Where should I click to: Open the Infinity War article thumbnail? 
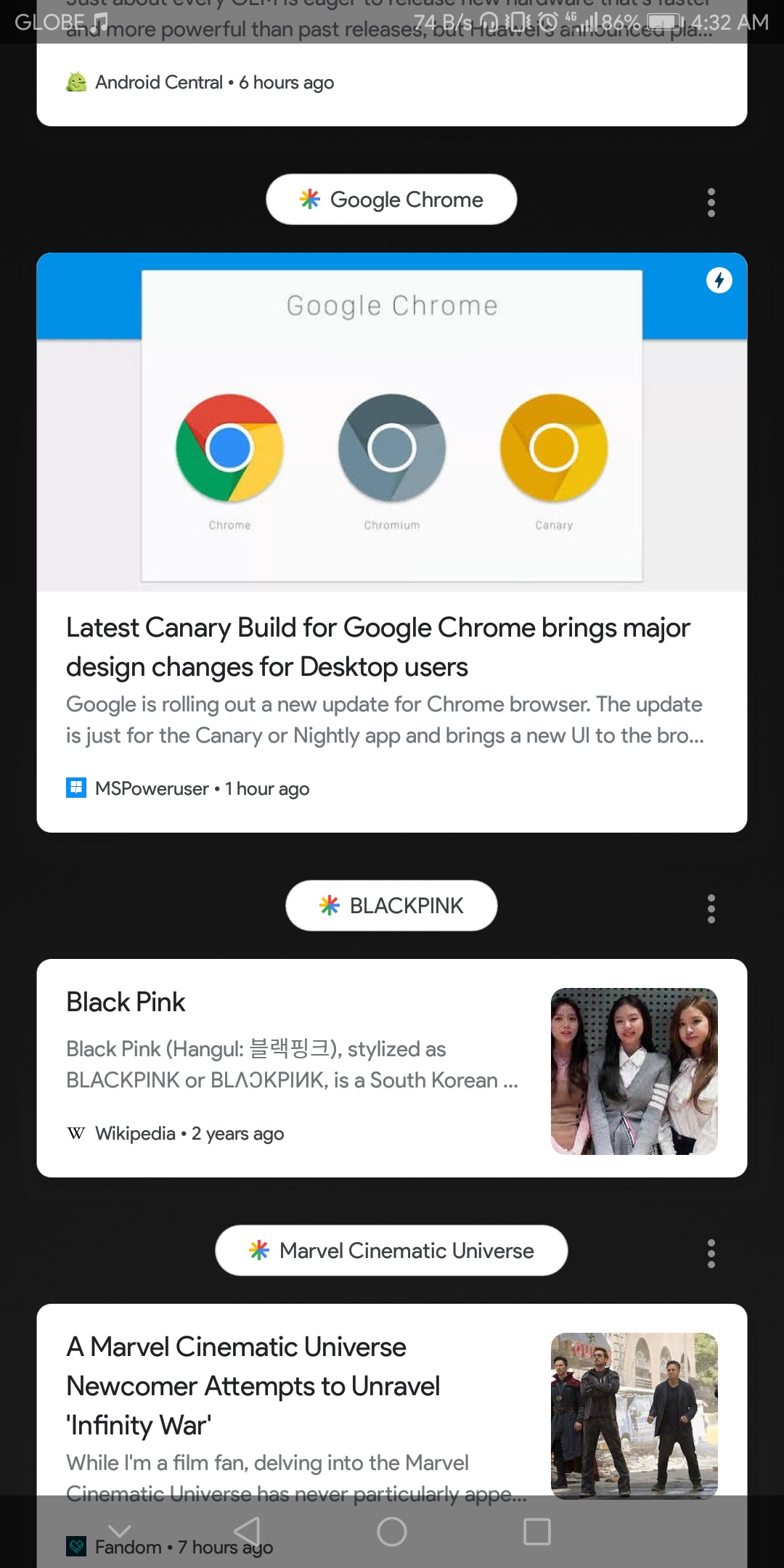(634, 1414)
